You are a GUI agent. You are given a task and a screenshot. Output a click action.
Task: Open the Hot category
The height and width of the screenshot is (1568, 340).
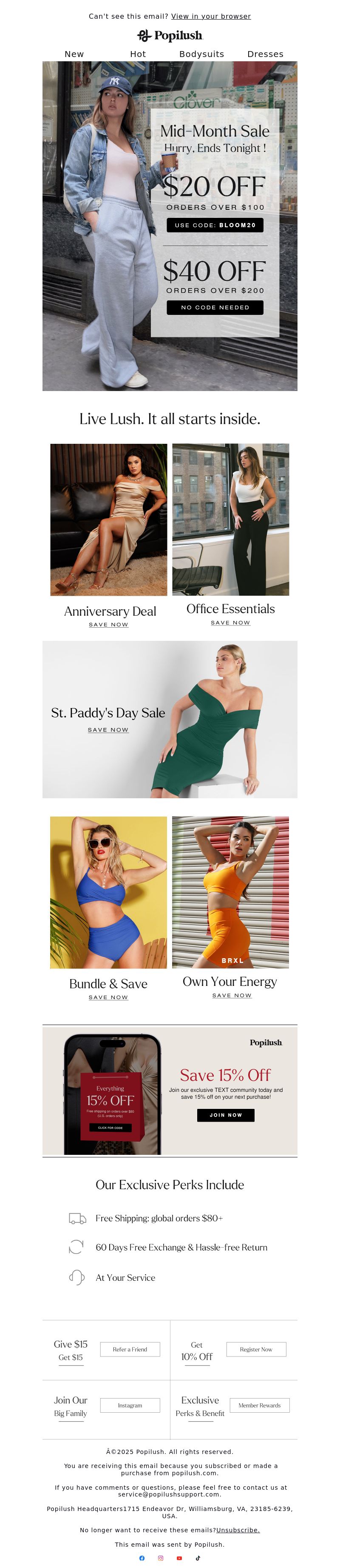click(138, 54)
